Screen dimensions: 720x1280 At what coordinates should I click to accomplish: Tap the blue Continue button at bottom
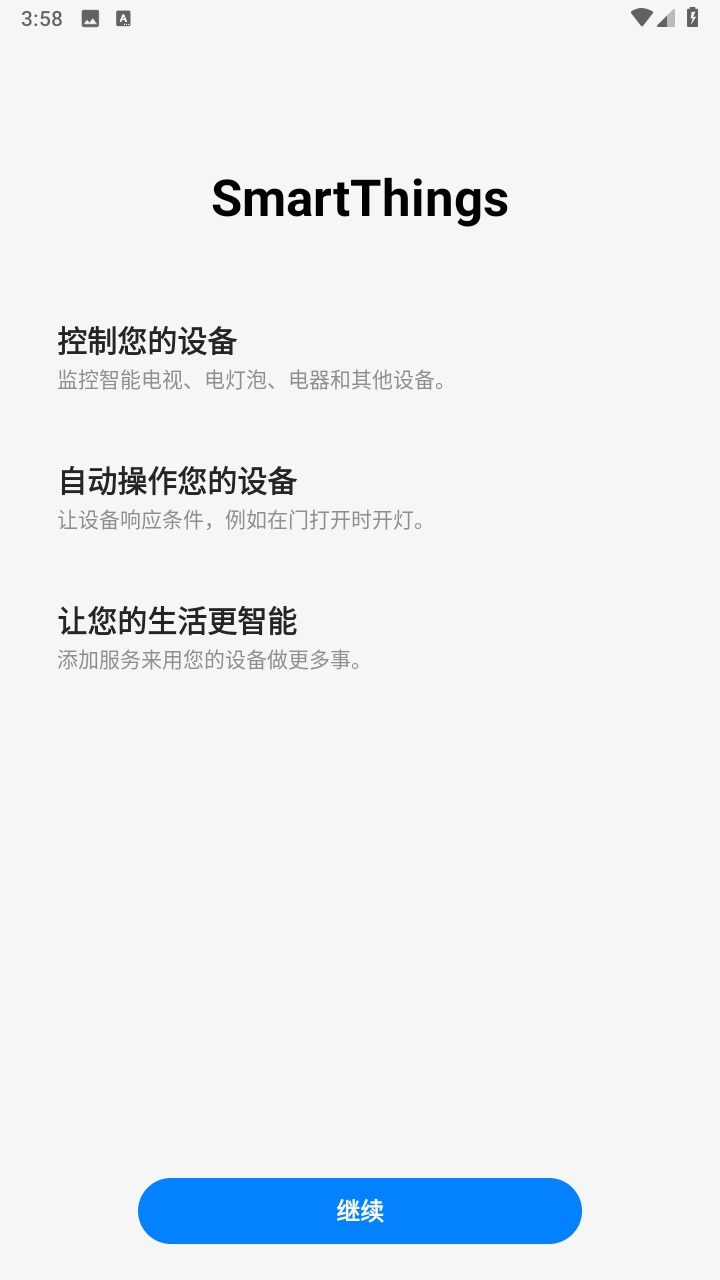360,1211
